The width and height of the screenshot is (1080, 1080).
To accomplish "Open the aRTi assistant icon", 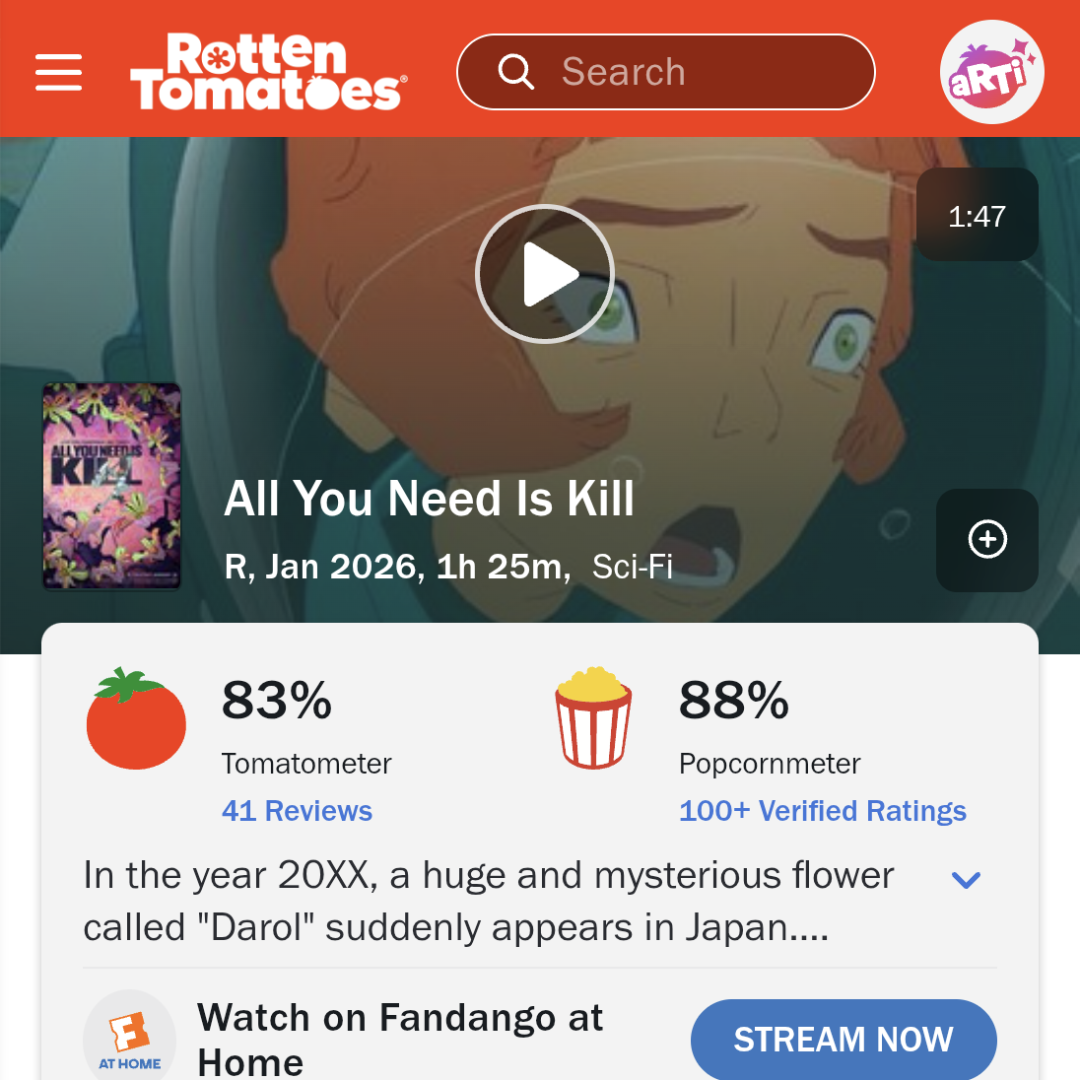I will point(992,72).
